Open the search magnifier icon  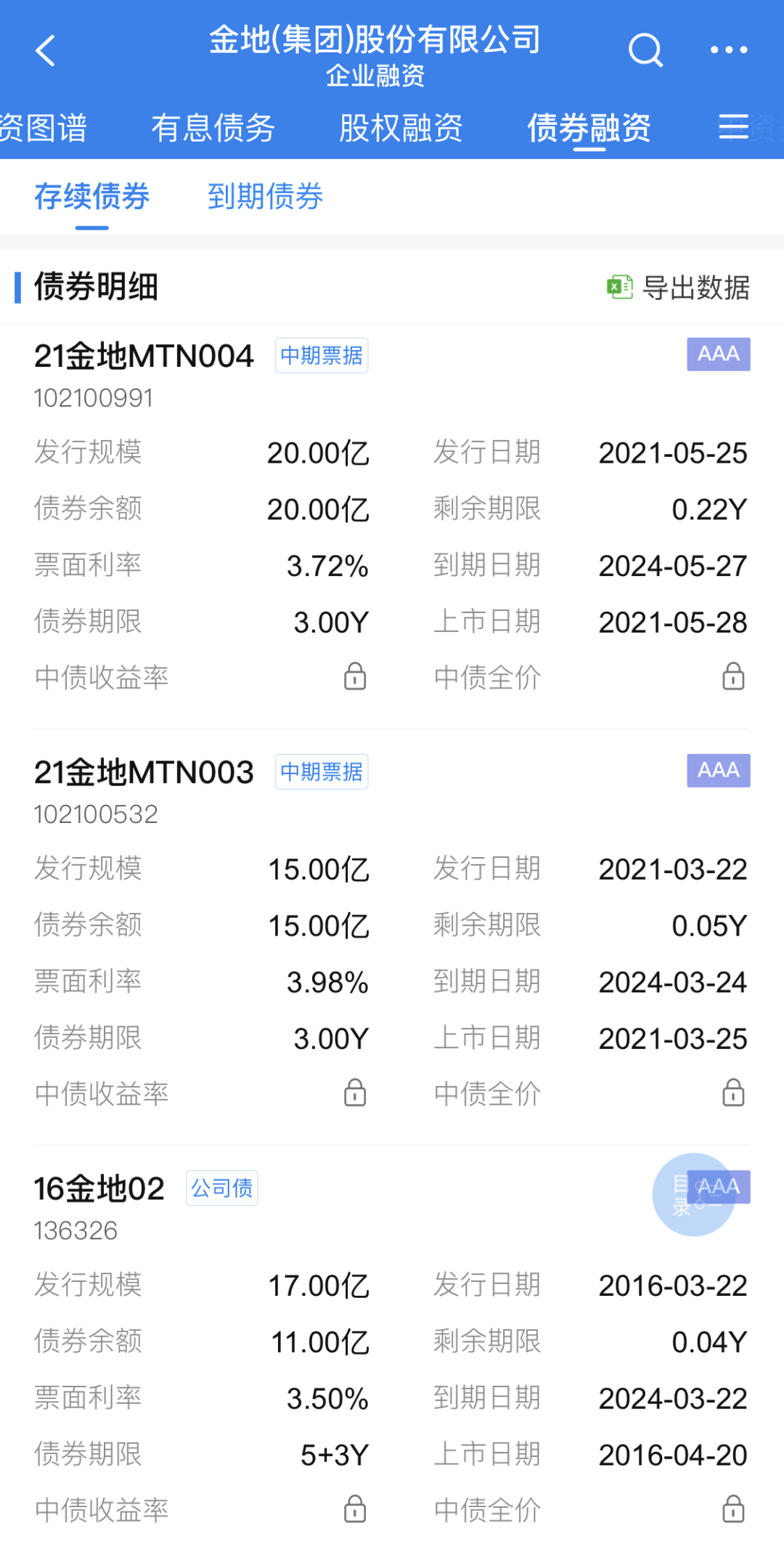tap(645, 51)
